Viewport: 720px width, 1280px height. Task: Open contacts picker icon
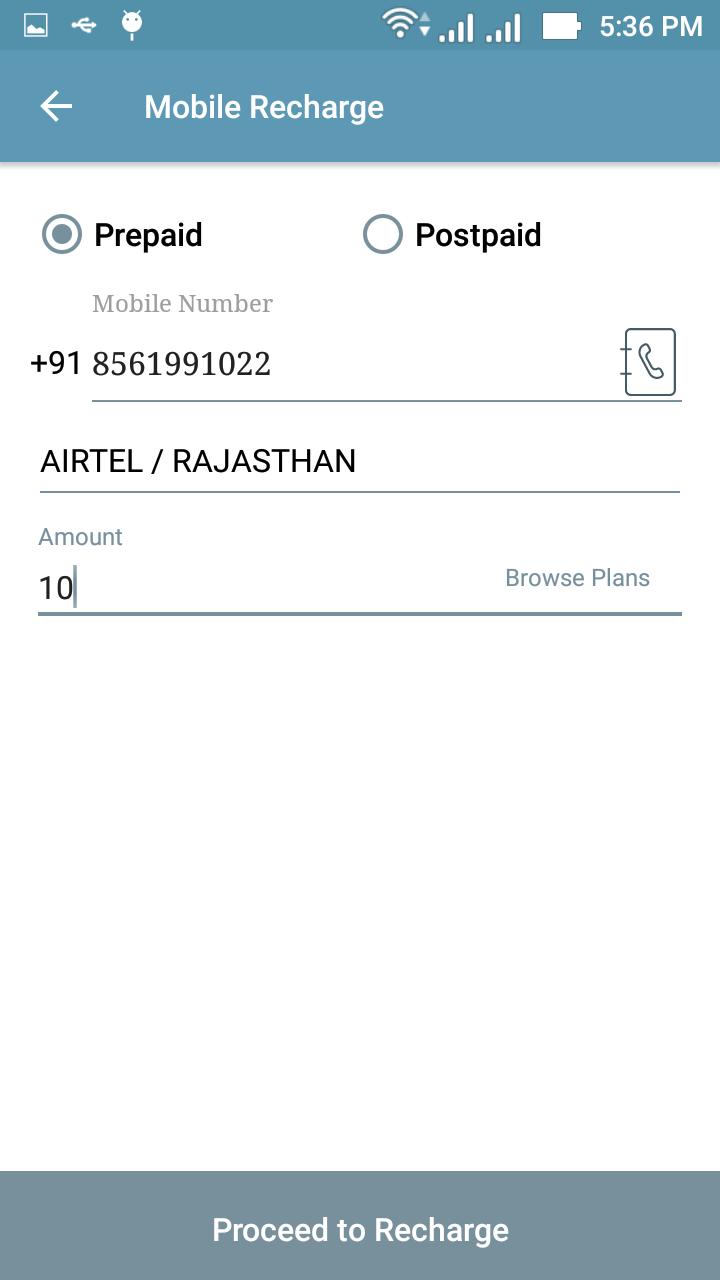(x=650, y=362)
